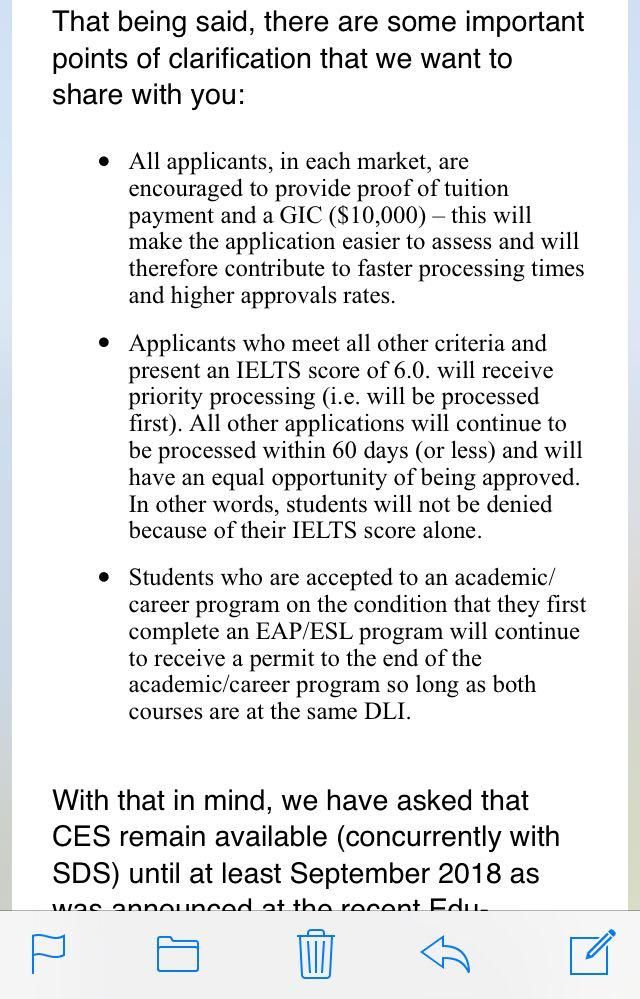Delete this email with the trash icon
This screenshot has width=640, height=999.
(x=316, y=953)
